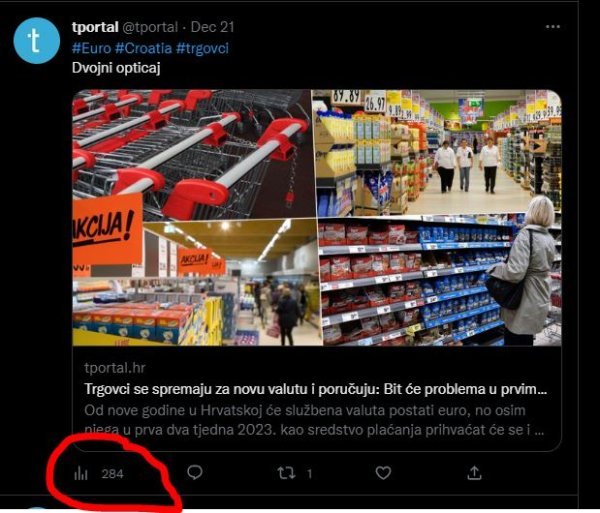
Task: Open the #trgovci hashtag
Action: (x=204, y=47)
